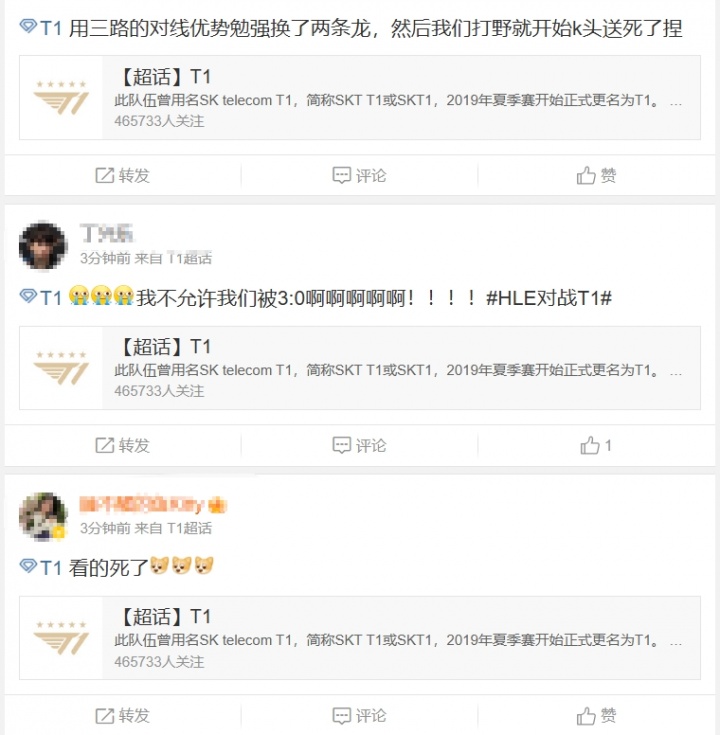Open the avatar of the 看的死了 poster
This screenshot has height=735, width=720.
point(42,516)
